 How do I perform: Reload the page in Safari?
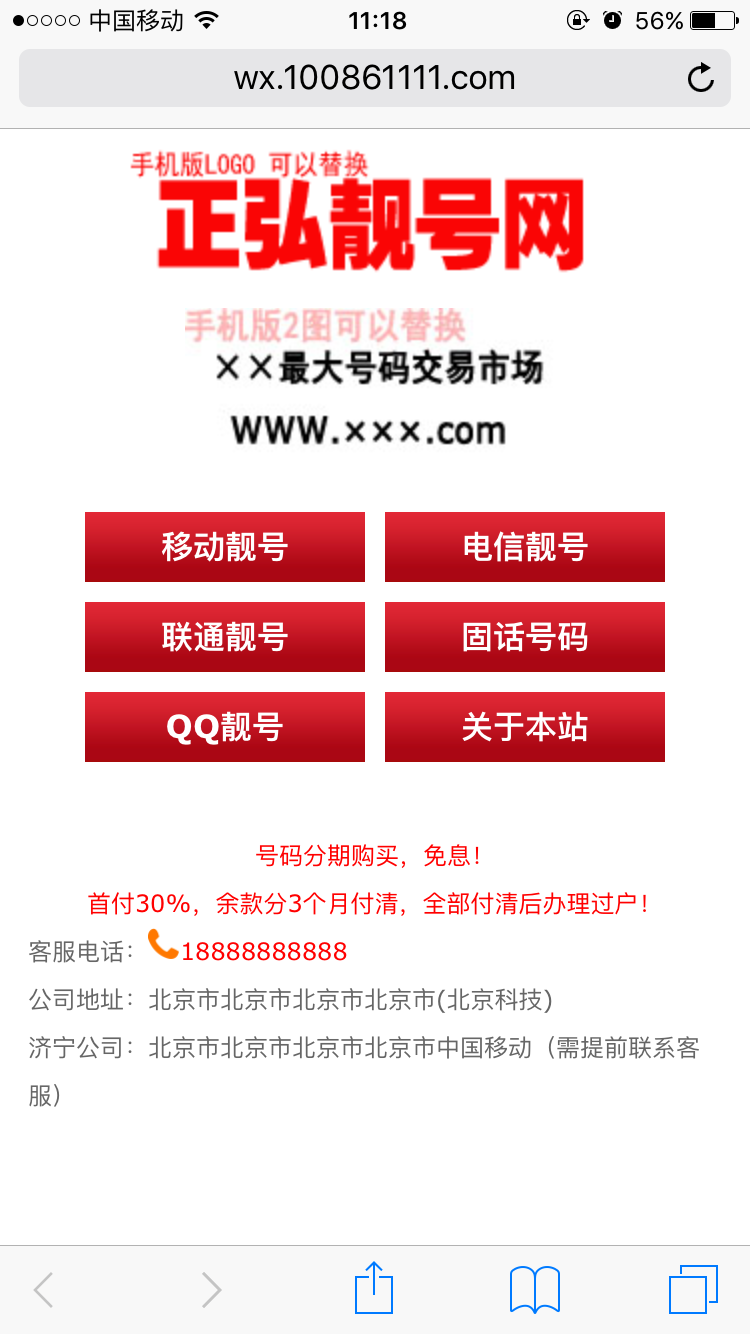701,78
